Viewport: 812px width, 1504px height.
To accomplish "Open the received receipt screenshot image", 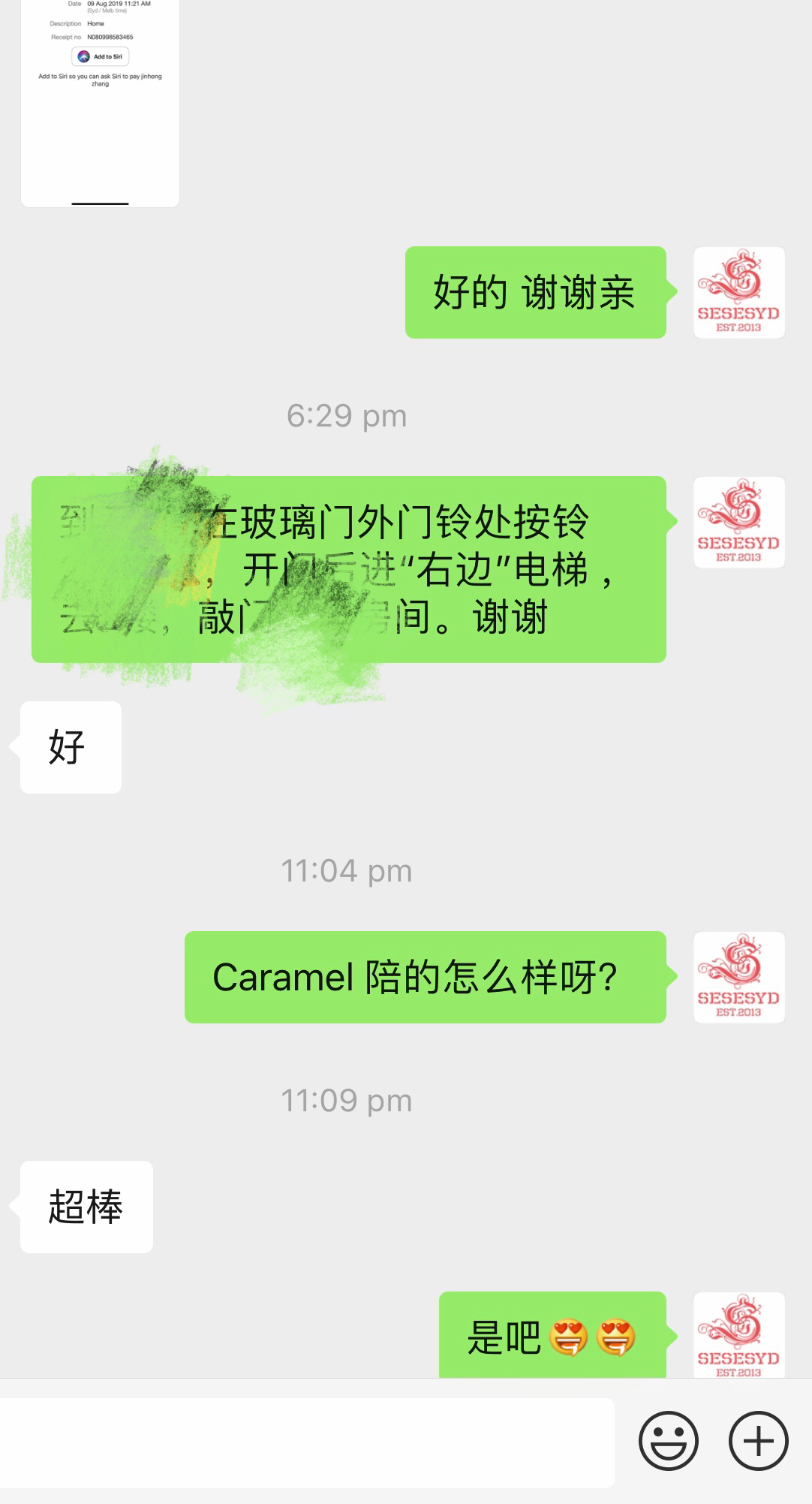I will [100, 101].
